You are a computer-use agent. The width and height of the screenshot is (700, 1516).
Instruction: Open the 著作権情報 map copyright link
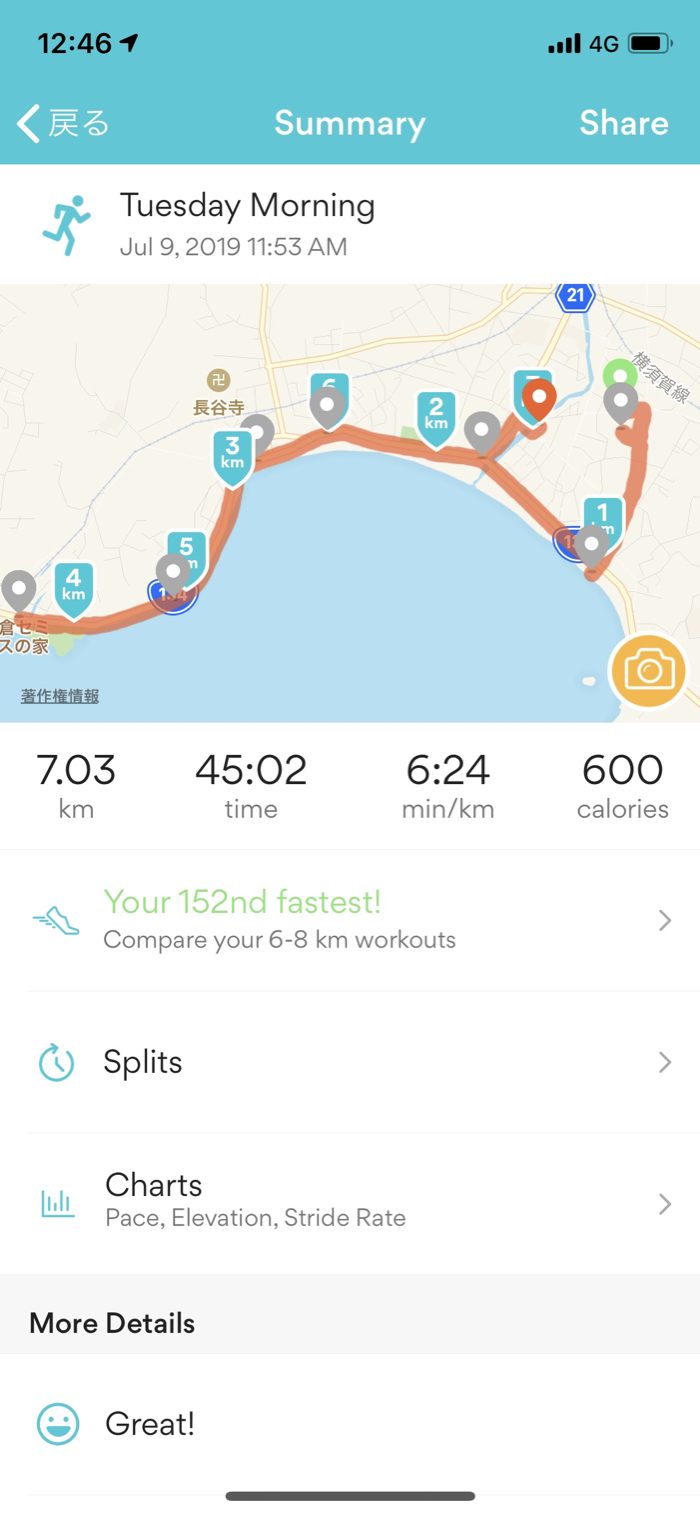tap(60, 696)
